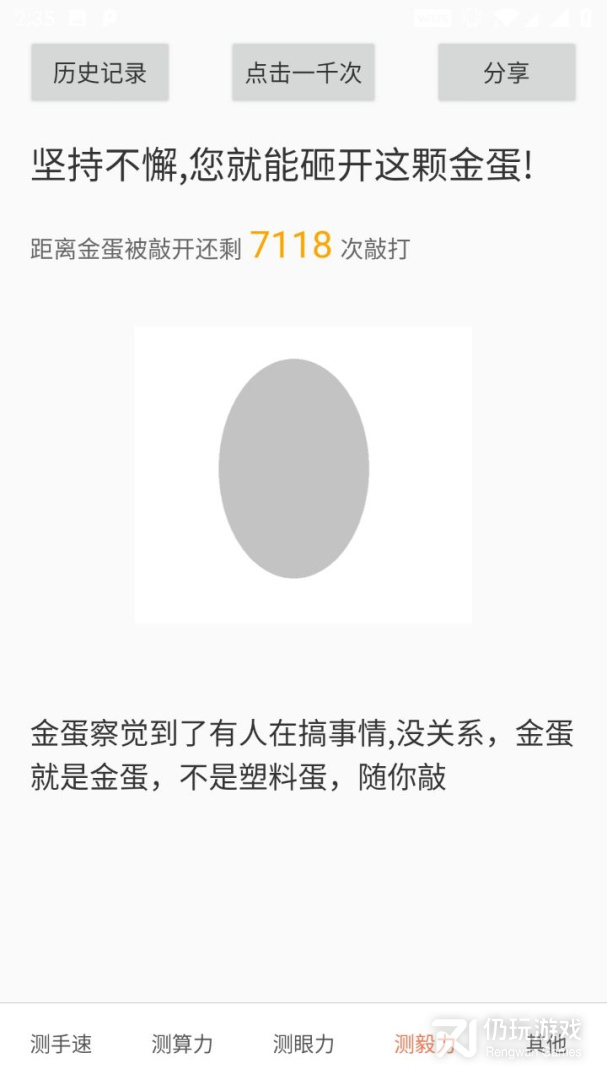Switch to the 测手速 tab
607x1080 pixels.
[x=61, y=1044]
